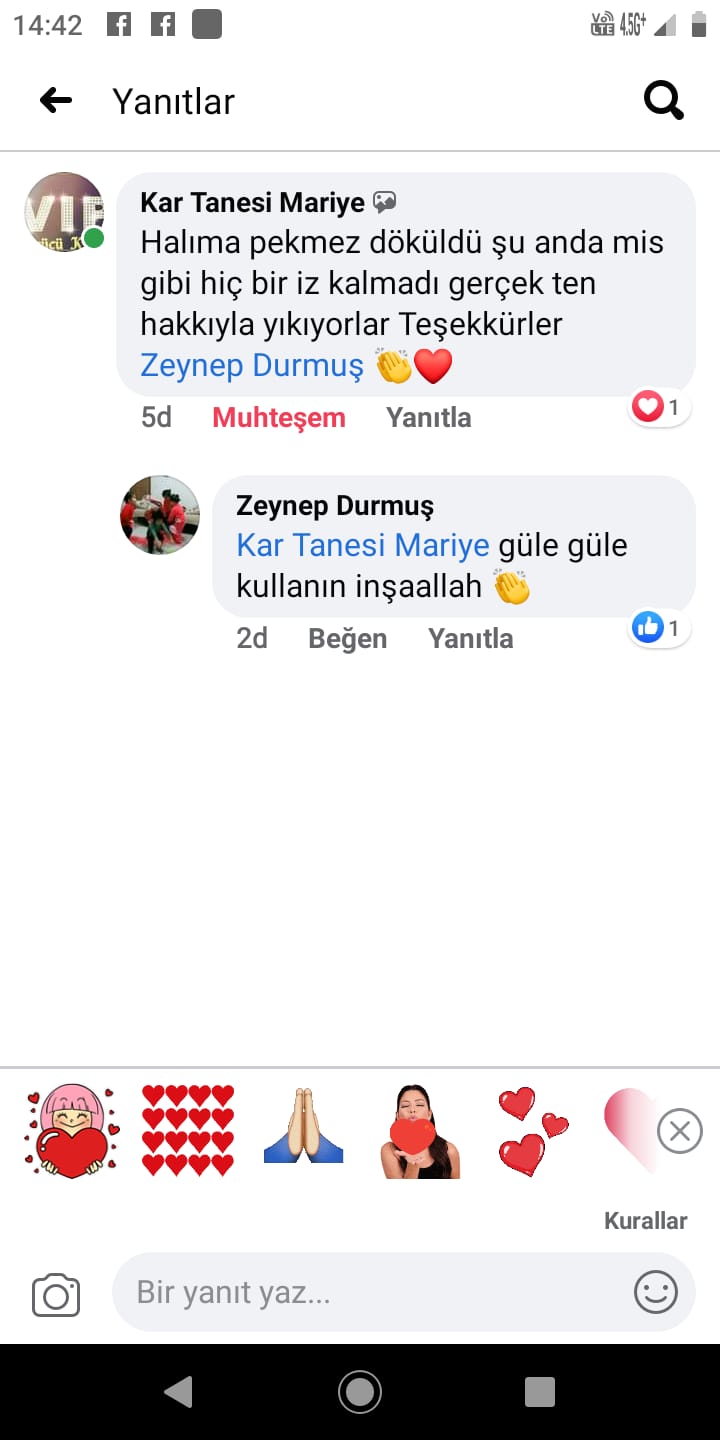Viewport: 720px width, 1440px height.
Task: Toggle a like with Beğen on Zeynep's reply
Action: click(347, 638)
